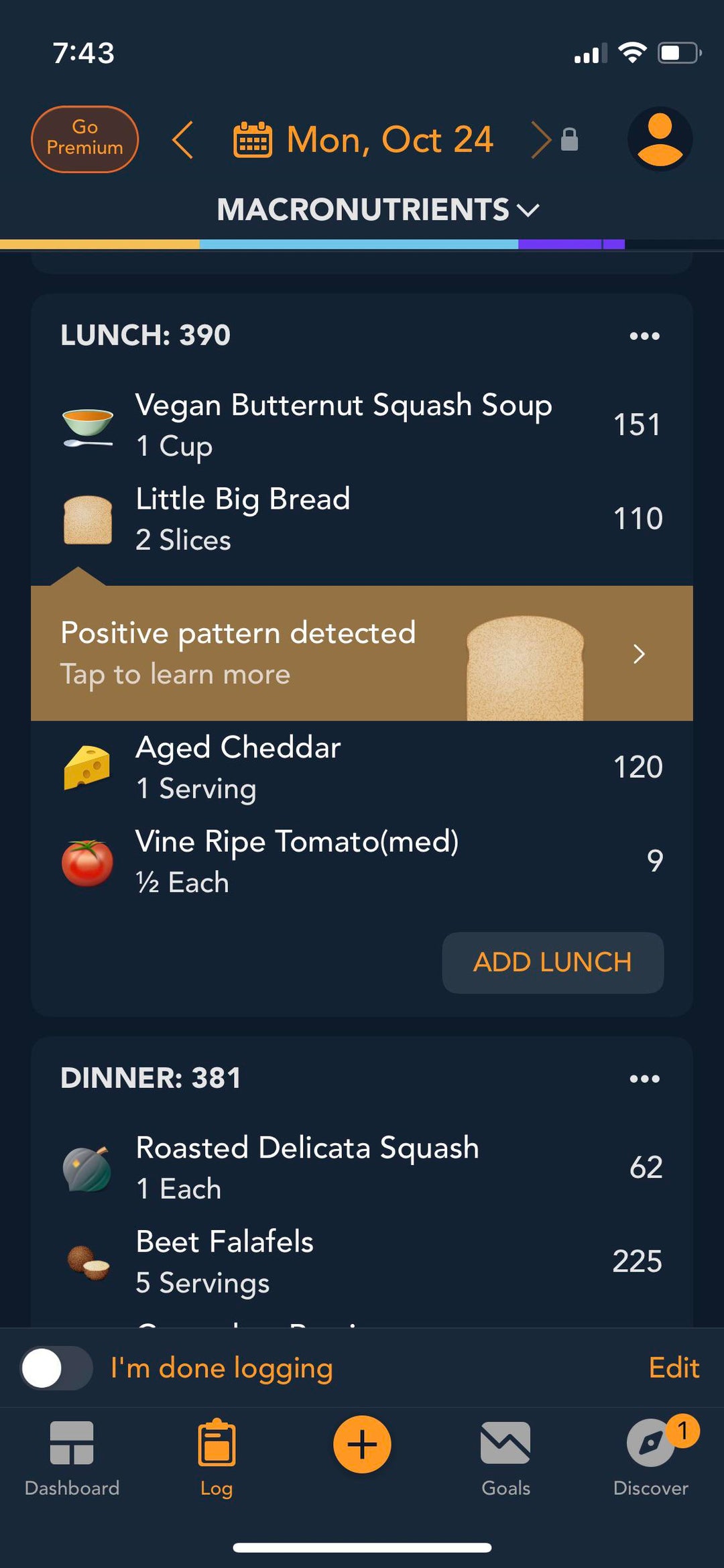Open the Dinner options menu

(644, 1079)
